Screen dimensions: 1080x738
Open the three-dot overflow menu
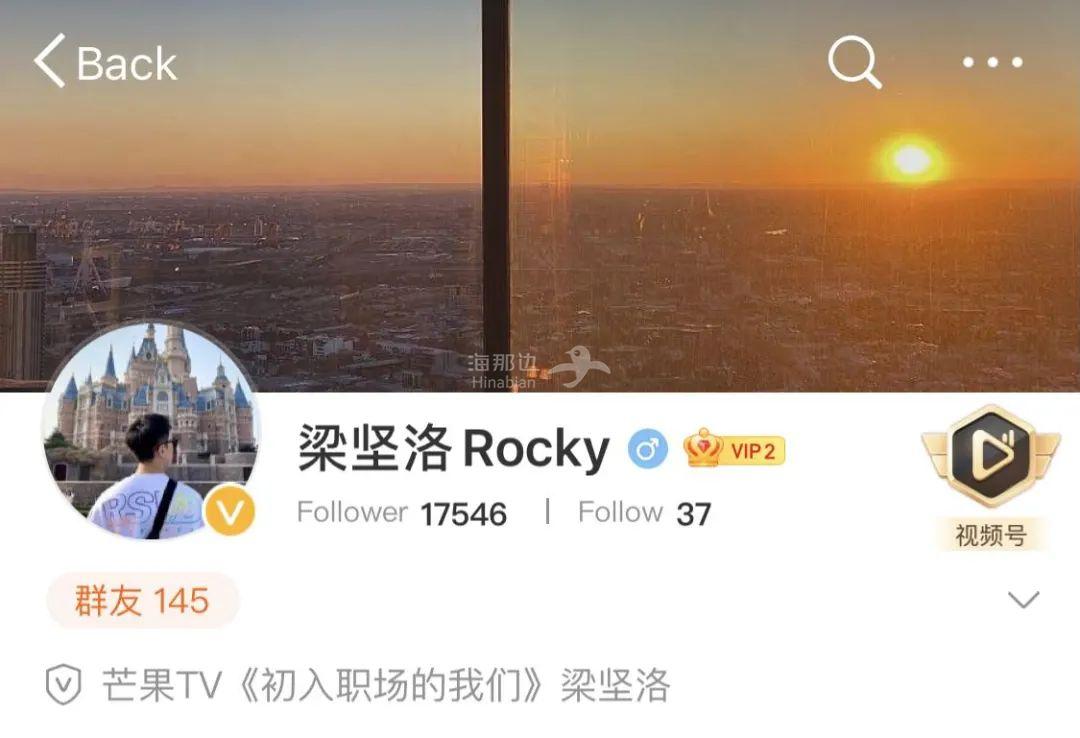pos(992,62)
